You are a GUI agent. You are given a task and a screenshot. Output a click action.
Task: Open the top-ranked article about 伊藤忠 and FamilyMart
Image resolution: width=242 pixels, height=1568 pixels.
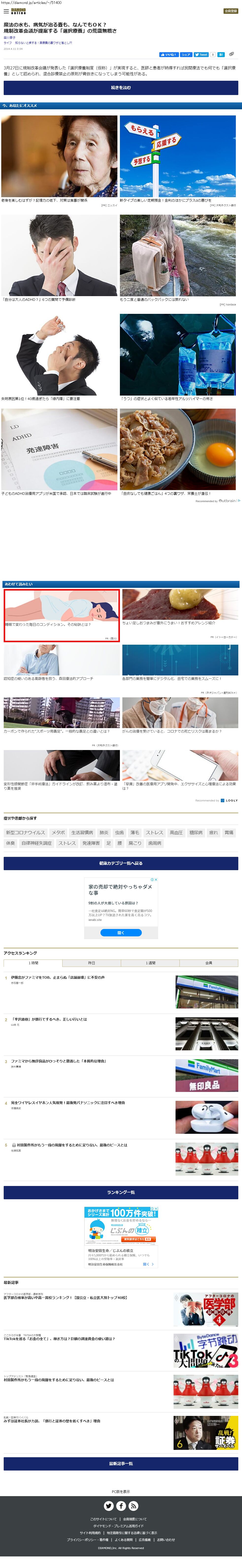tap(58, 977)
